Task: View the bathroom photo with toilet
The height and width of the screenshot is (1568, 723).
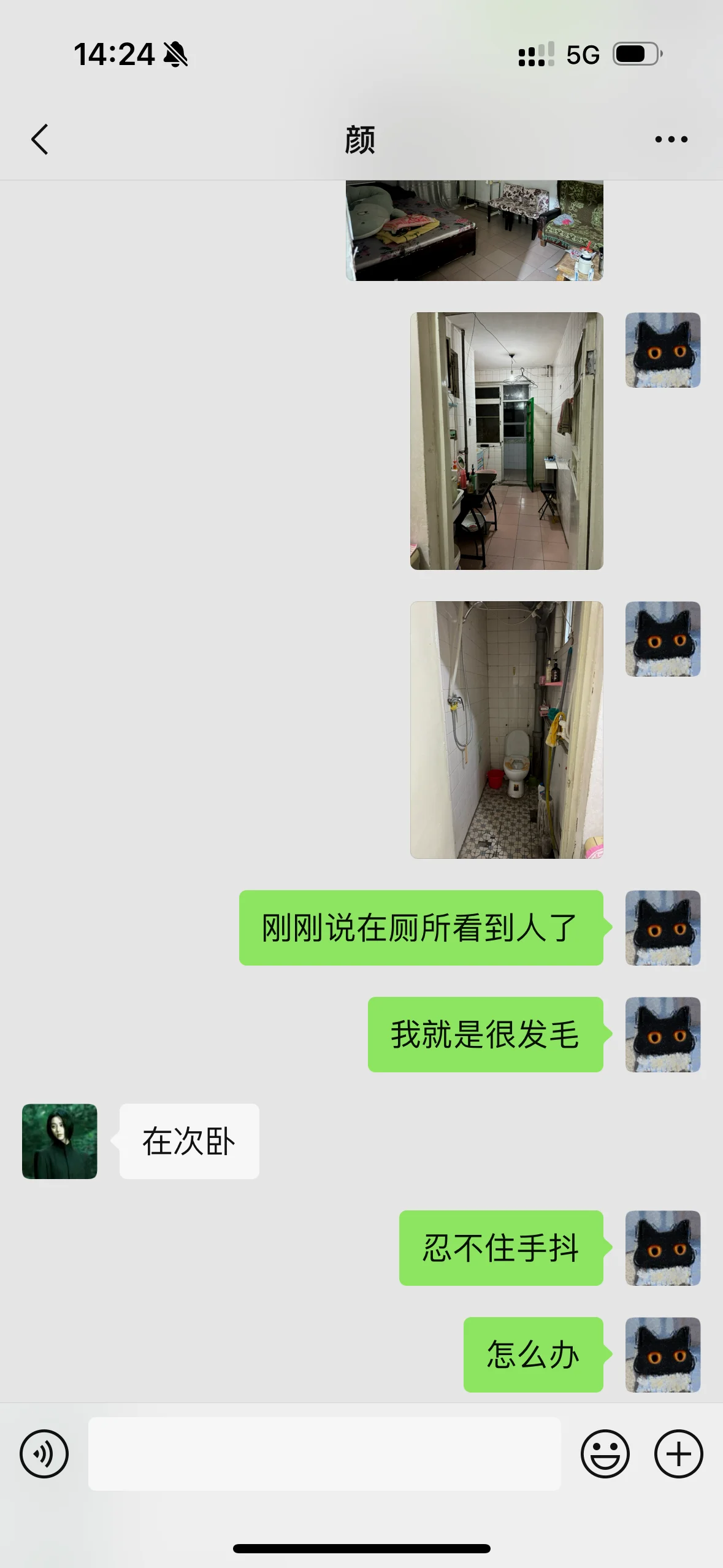Action: click(x=506, y=729)
